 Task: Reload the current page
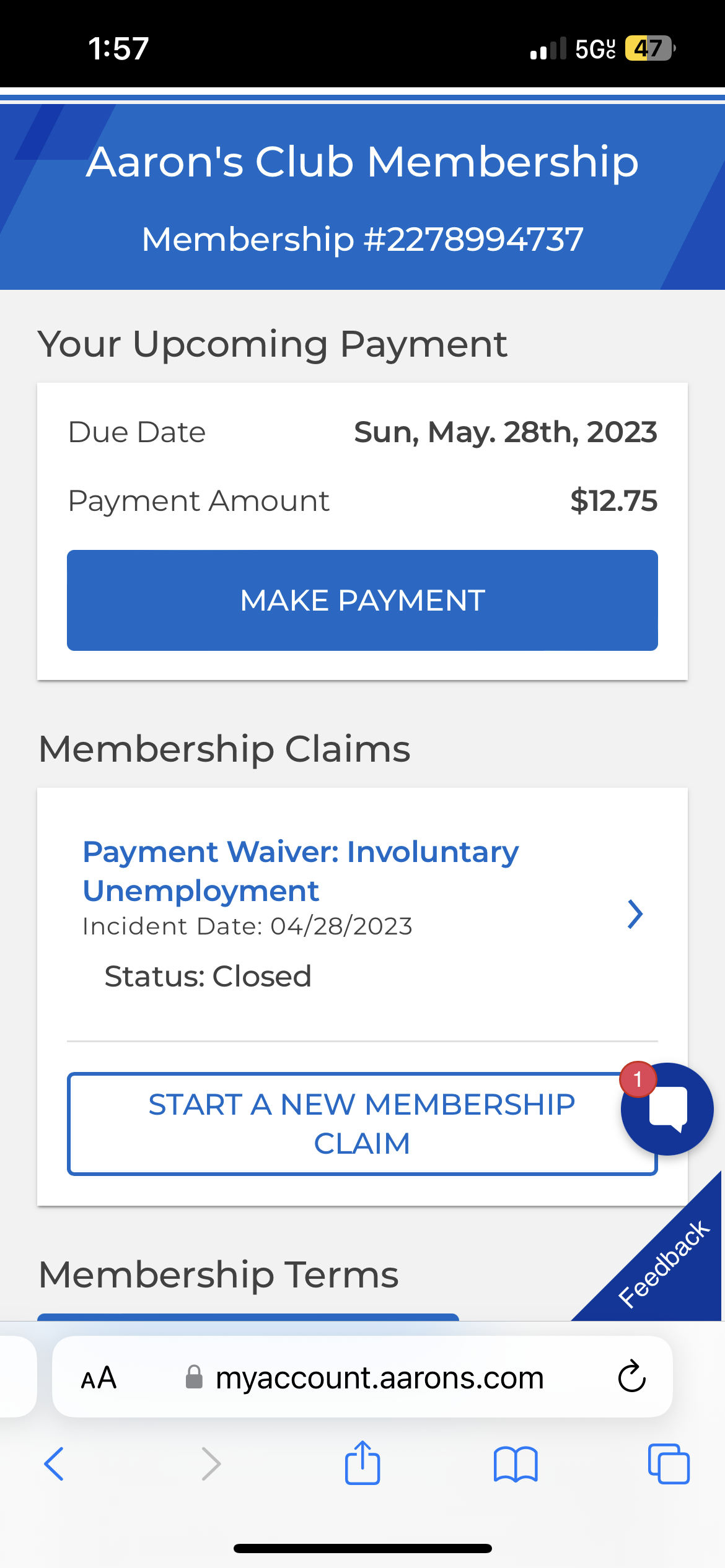631,1377
